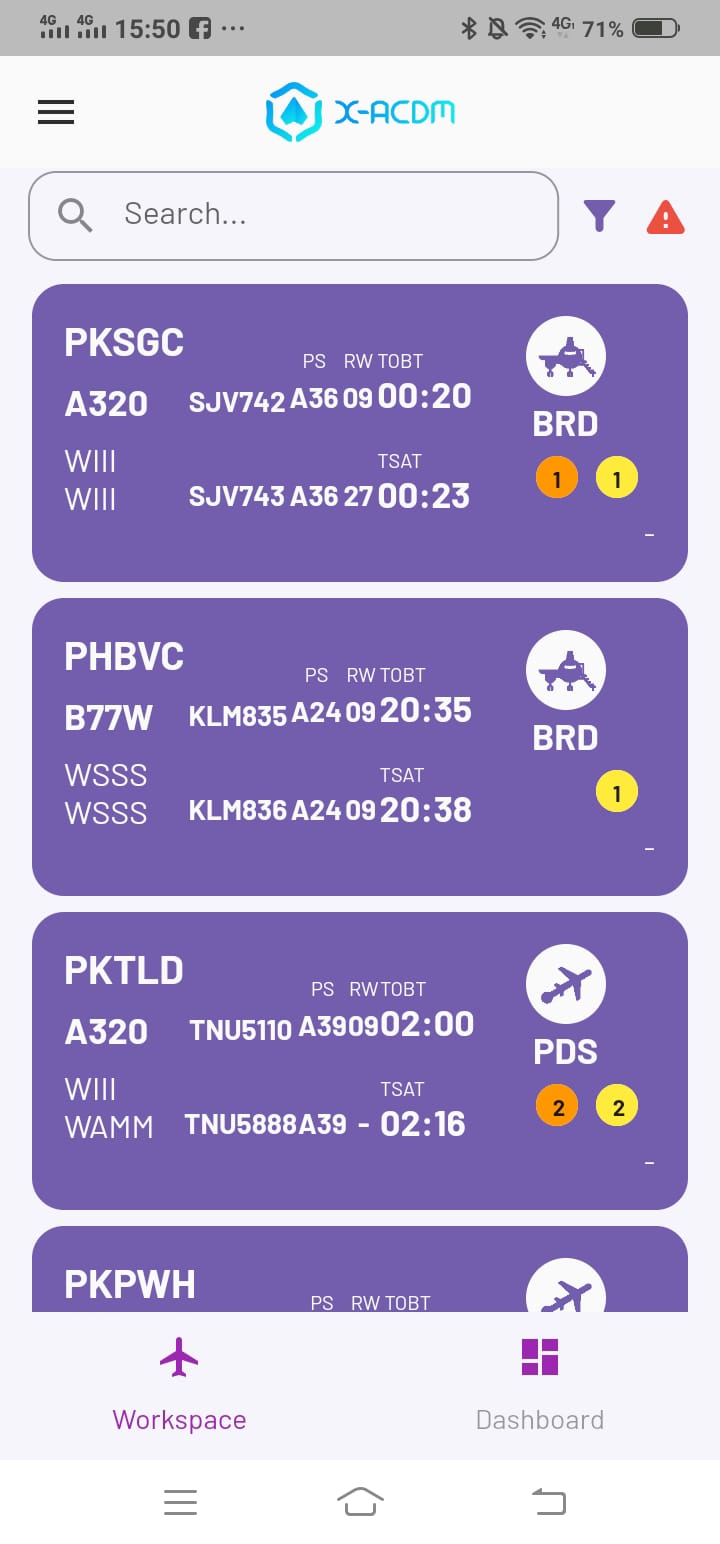
Task: Tap the Search field
Action: tap(294, 215)
